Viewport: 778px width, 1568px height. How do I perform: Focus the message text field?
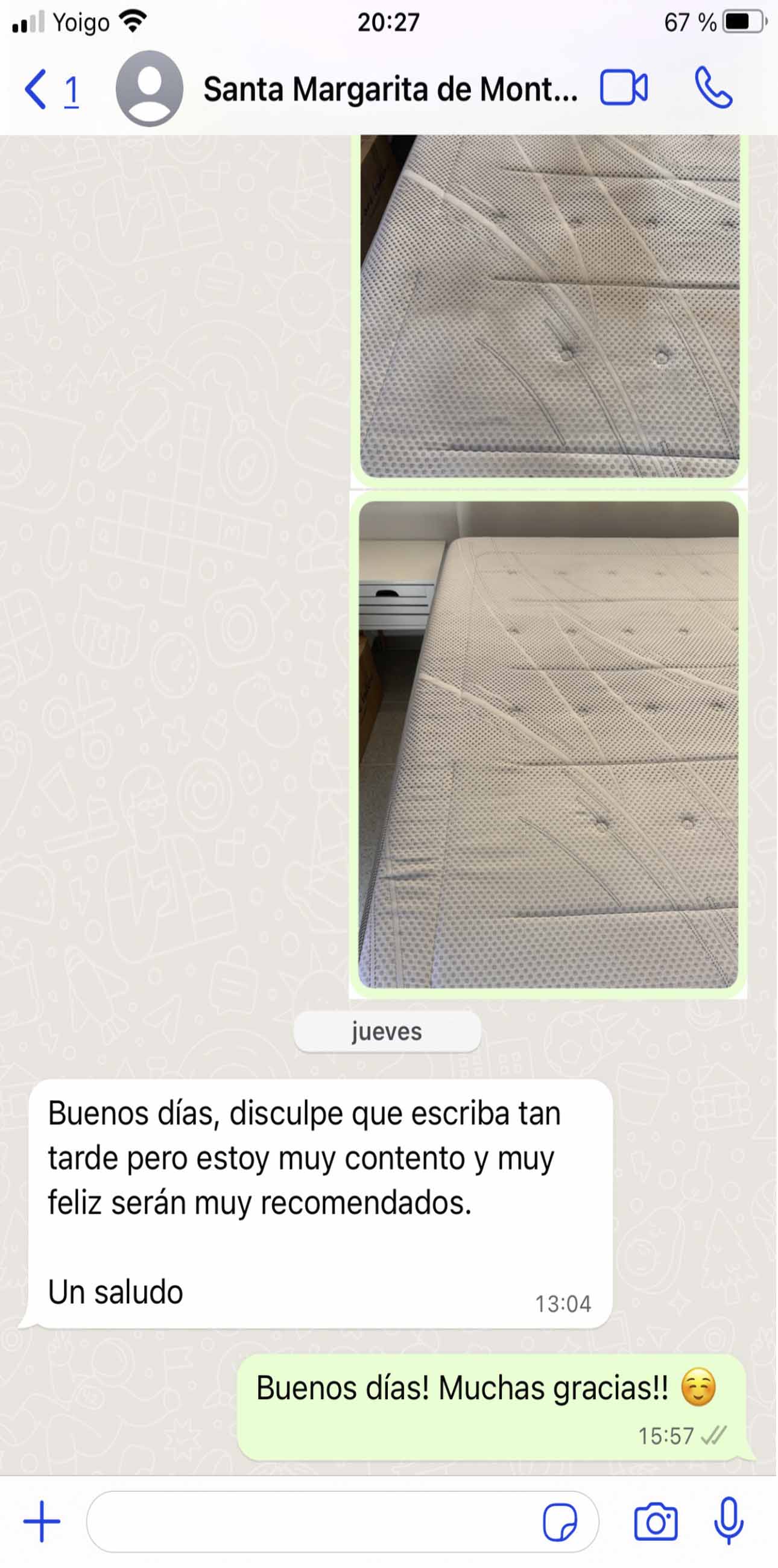point(311,1522)
